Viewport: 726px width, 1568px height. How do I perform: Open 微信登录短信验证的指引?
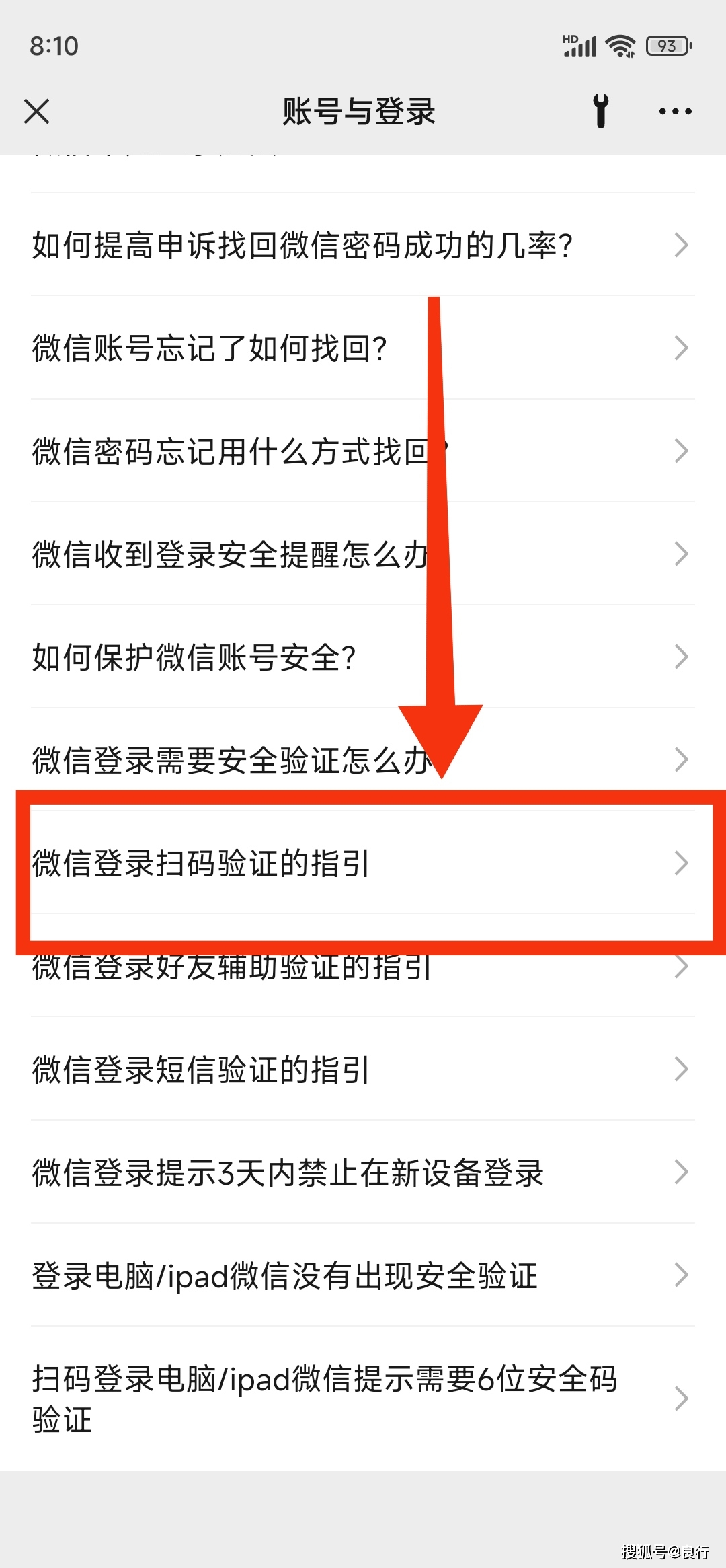[202, 1070]
